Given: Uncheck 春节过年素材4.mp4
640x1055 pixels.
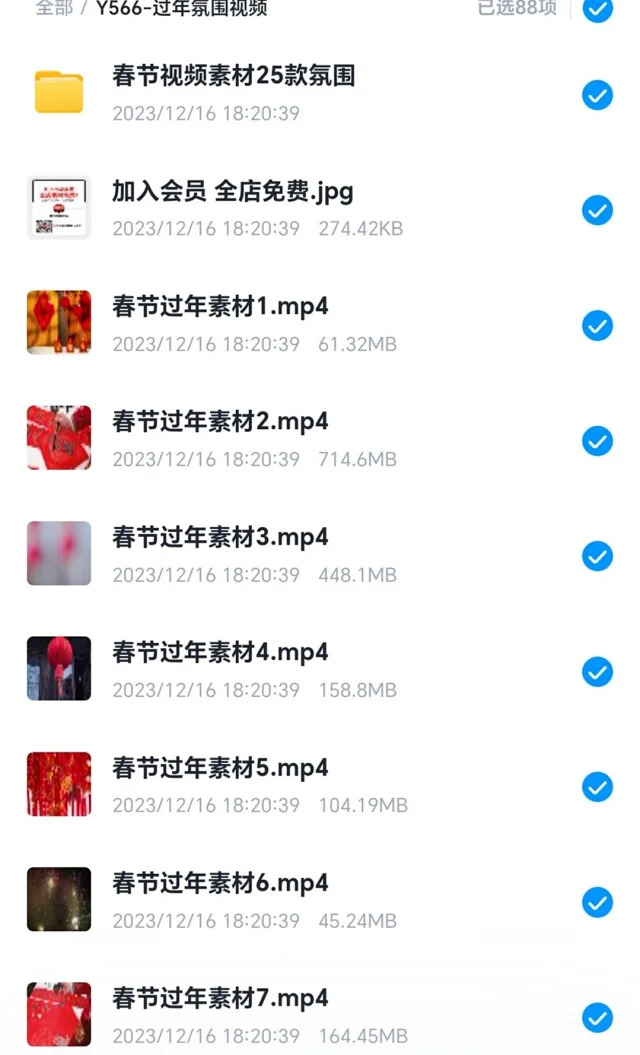Looking at the screenshot, I should (x=597, y=671).
